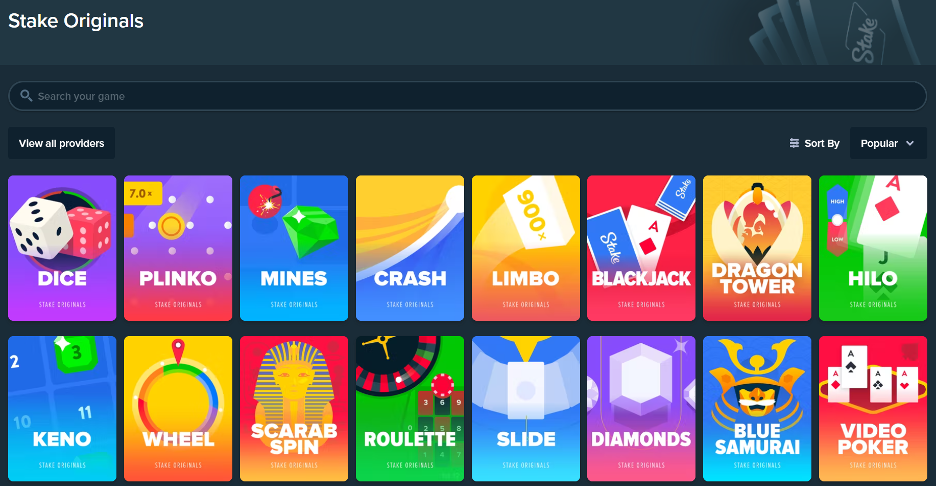Open the Video Poker game
Image resolution: width=936 pixels, height=486 pixels.
(873, 408)
